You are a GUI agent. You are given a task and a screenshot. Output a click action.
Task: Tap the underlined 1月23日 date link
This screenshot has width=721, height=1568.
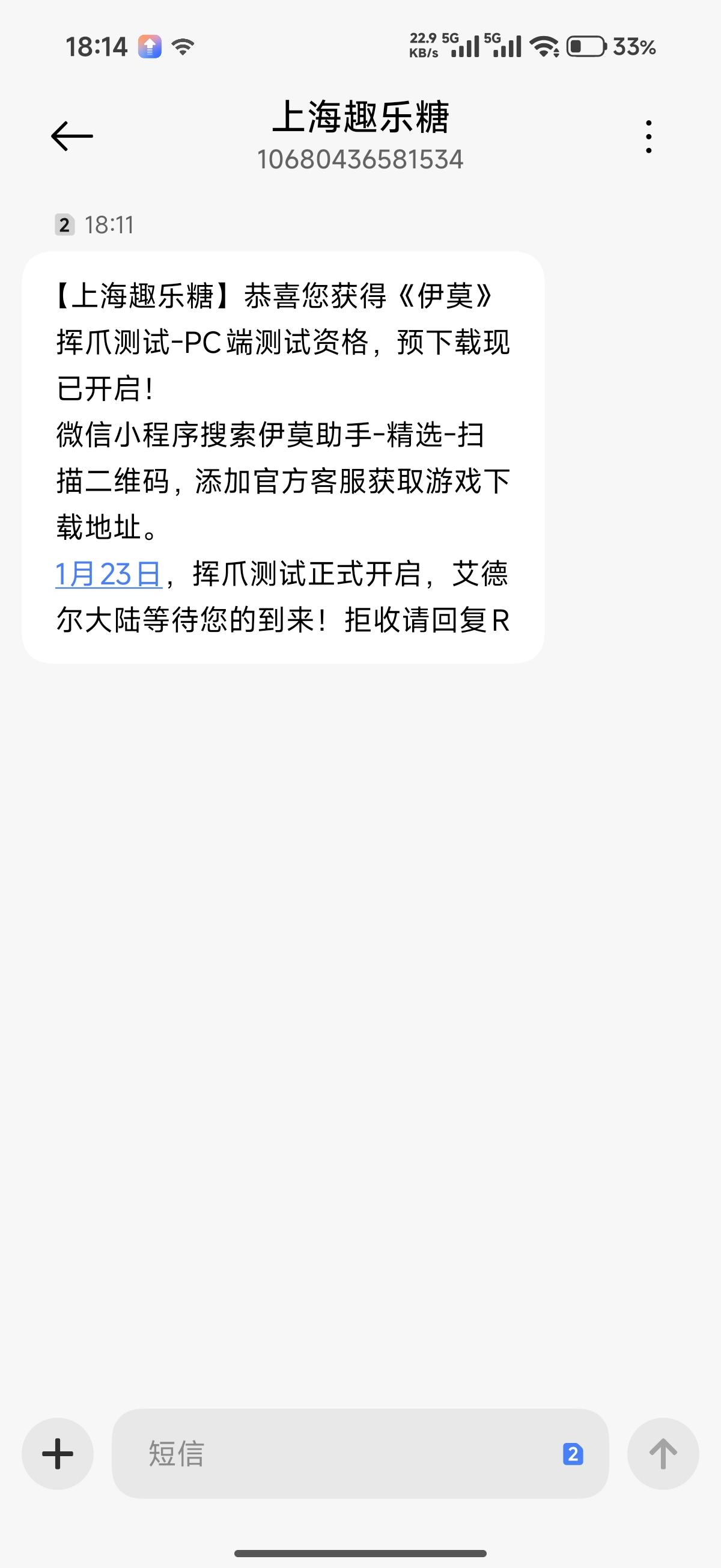[x=108, y=574]
